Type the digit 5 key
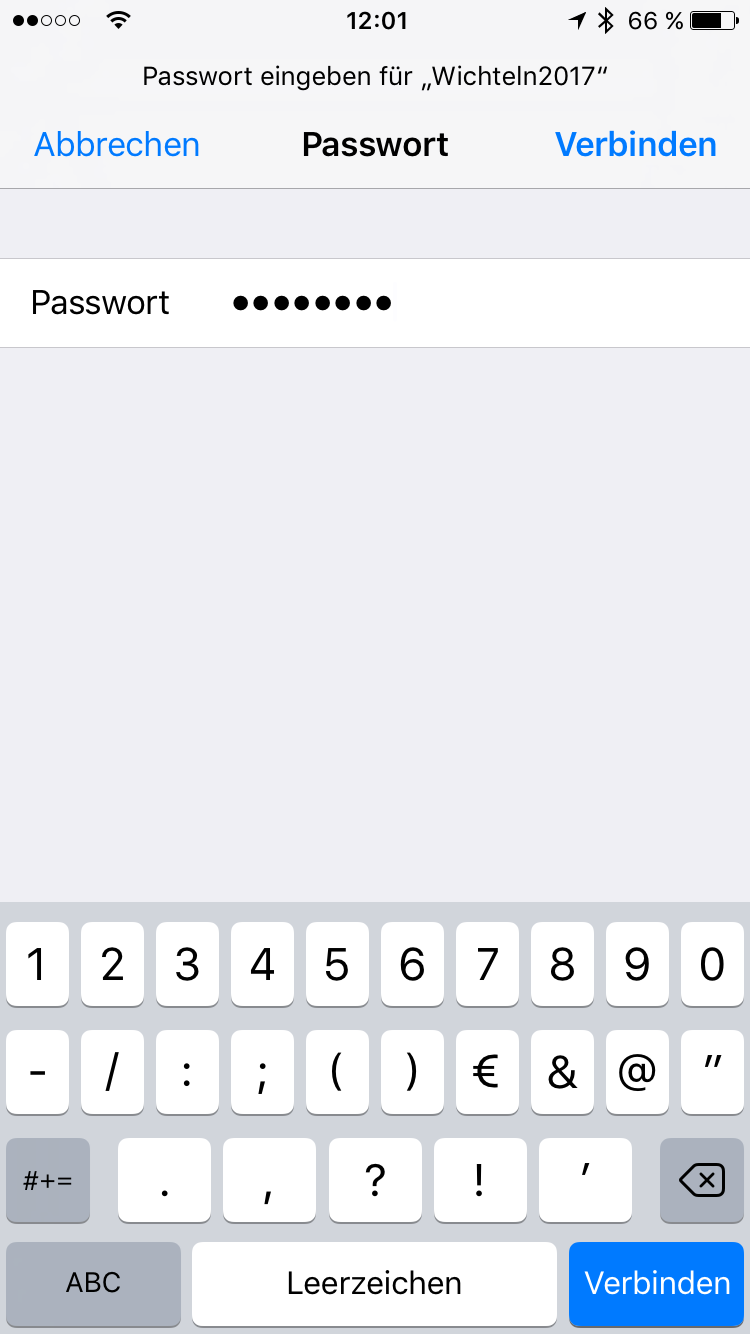Screen dimensions: 750x1334 [x=337, y=964]
